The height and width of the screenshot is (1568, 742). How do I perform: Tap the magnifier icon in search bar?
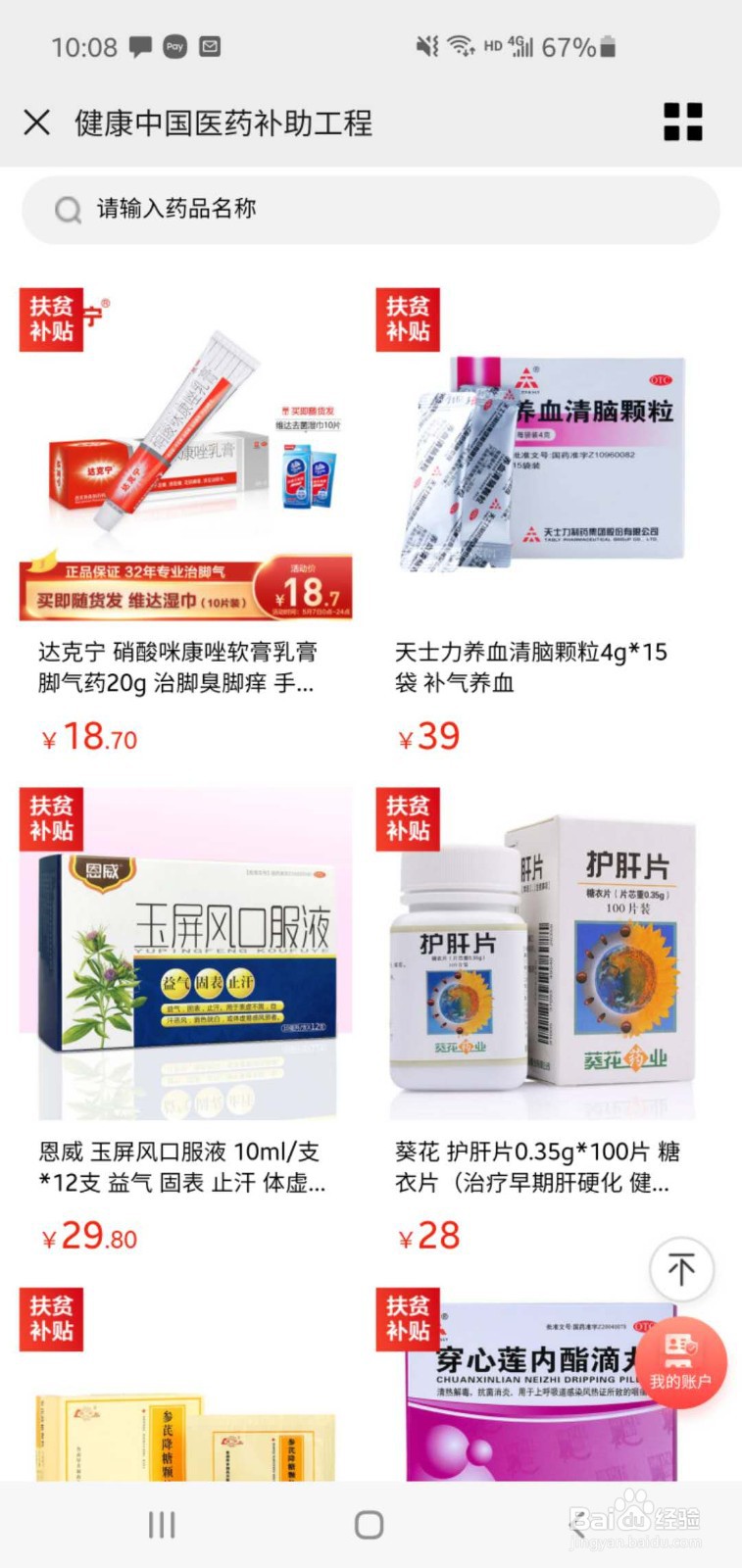[67, 209]
